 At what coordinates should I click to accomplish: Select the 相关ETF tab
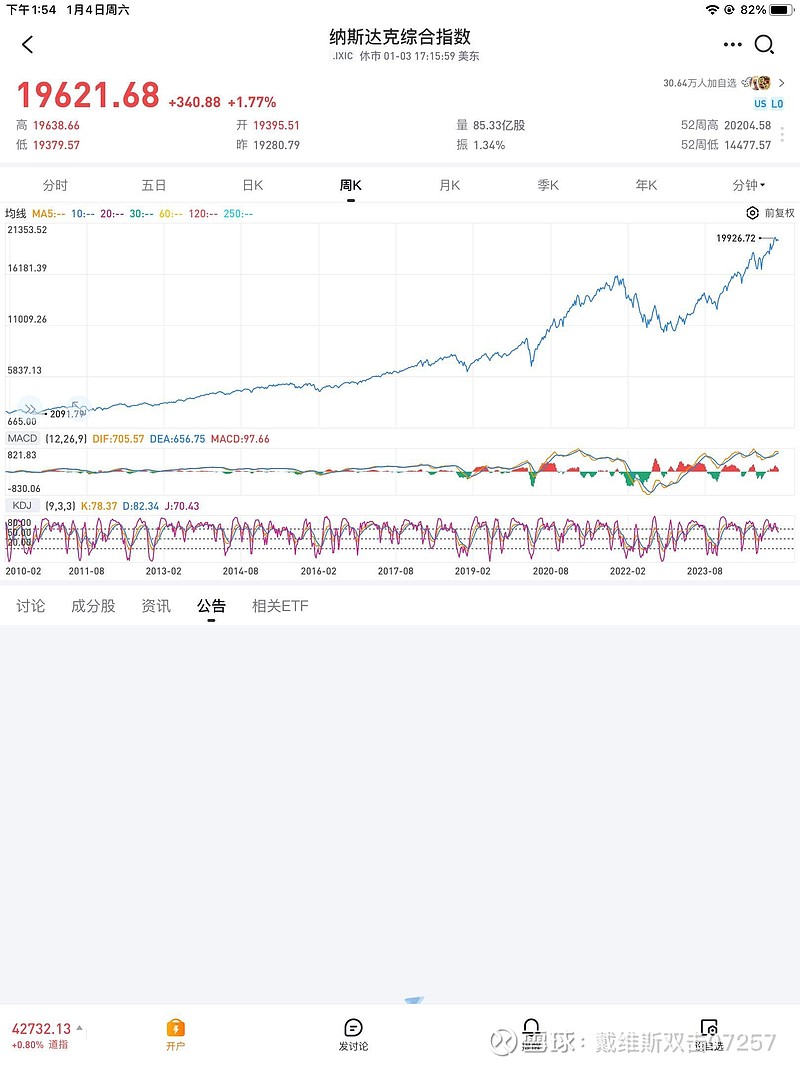pos(279,605)
